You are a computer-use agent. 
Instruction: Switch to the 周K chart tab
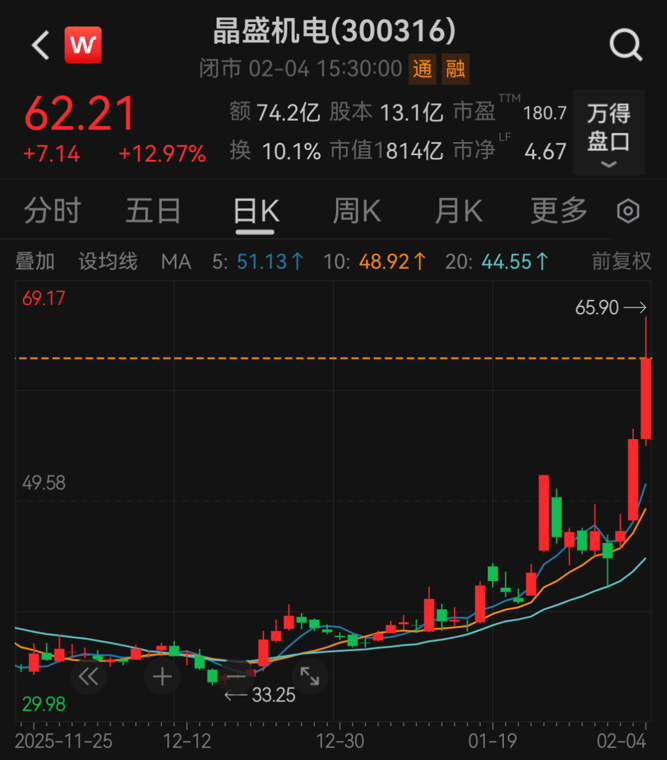point(356,211)
